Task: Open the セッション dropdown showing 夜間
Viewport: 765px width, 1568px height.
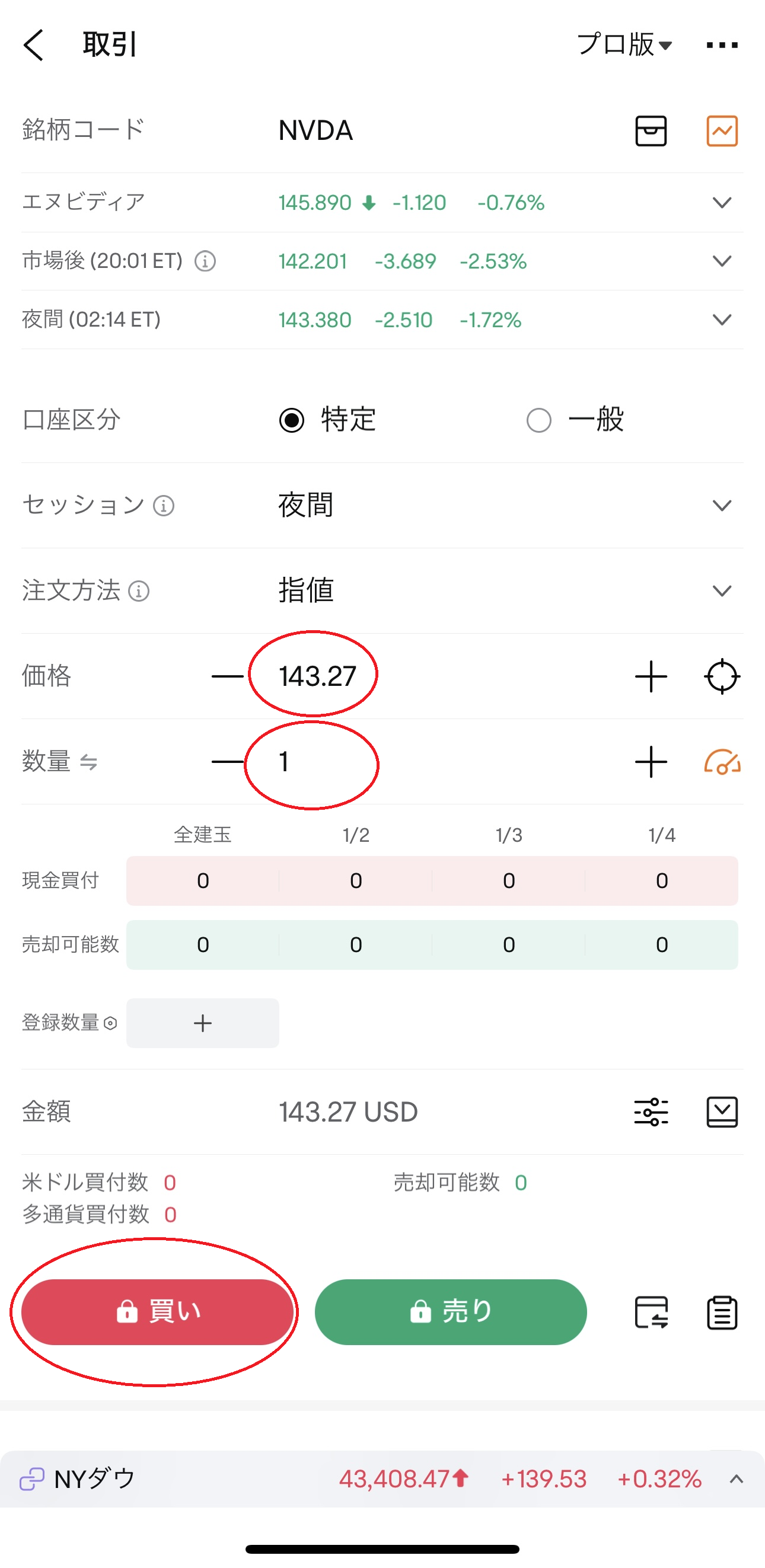Action: click(722, 505)
